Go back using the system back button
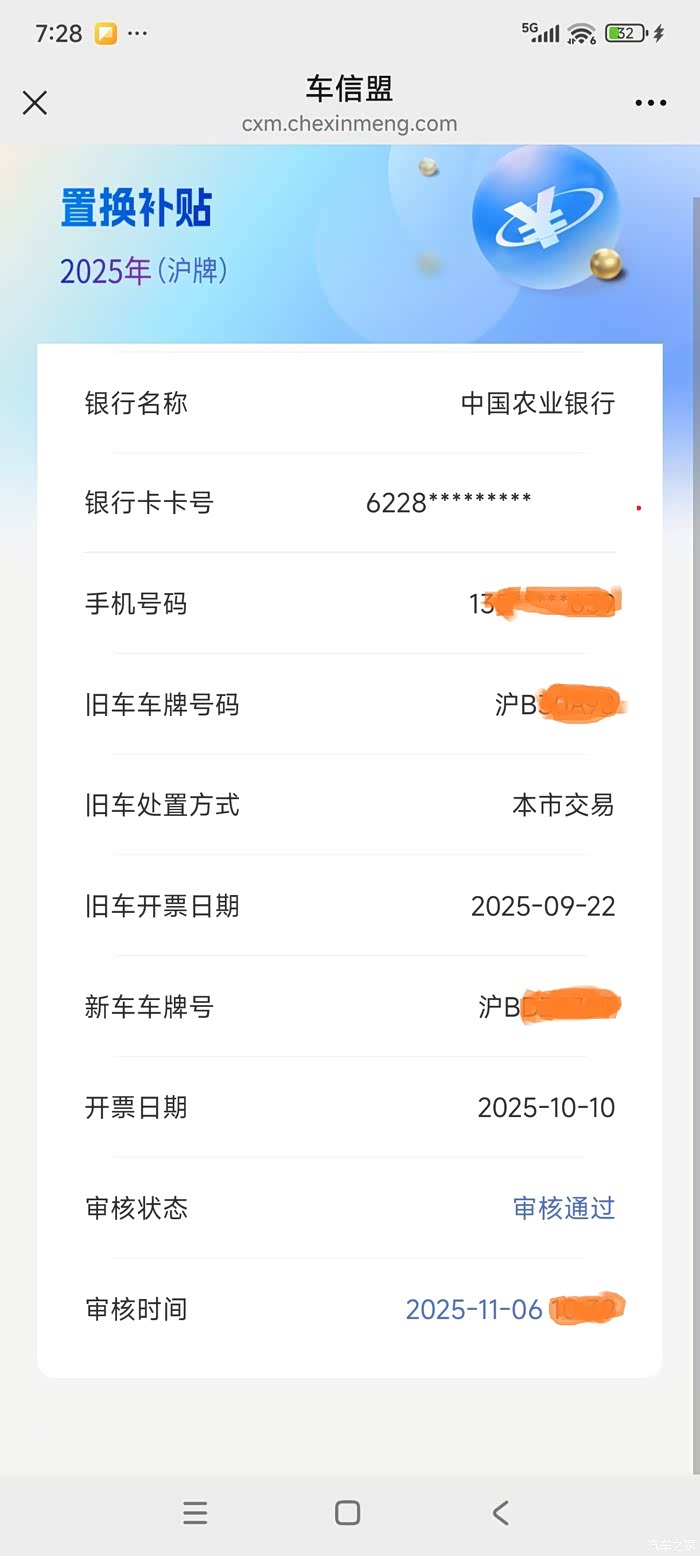Viewport: 700px width, 1556px height. [x=501, y=1512]
